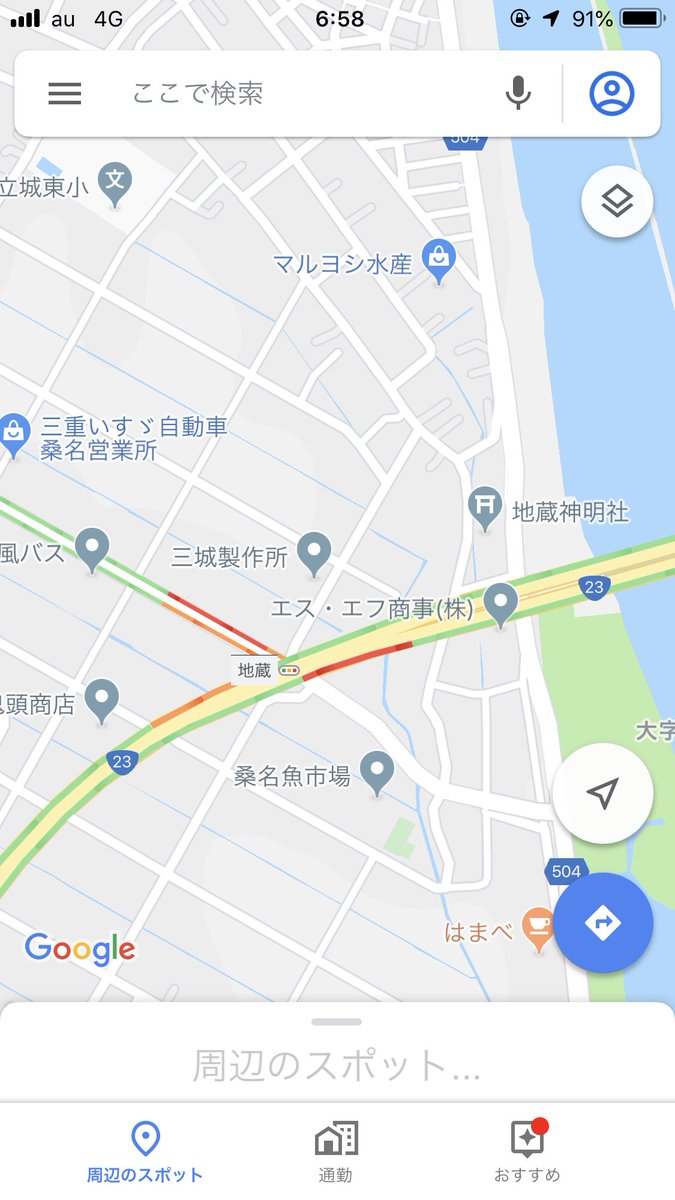The height and width of the screenshot is (1200, 675).
Task: Center map on my location
Action: [602, 794]
